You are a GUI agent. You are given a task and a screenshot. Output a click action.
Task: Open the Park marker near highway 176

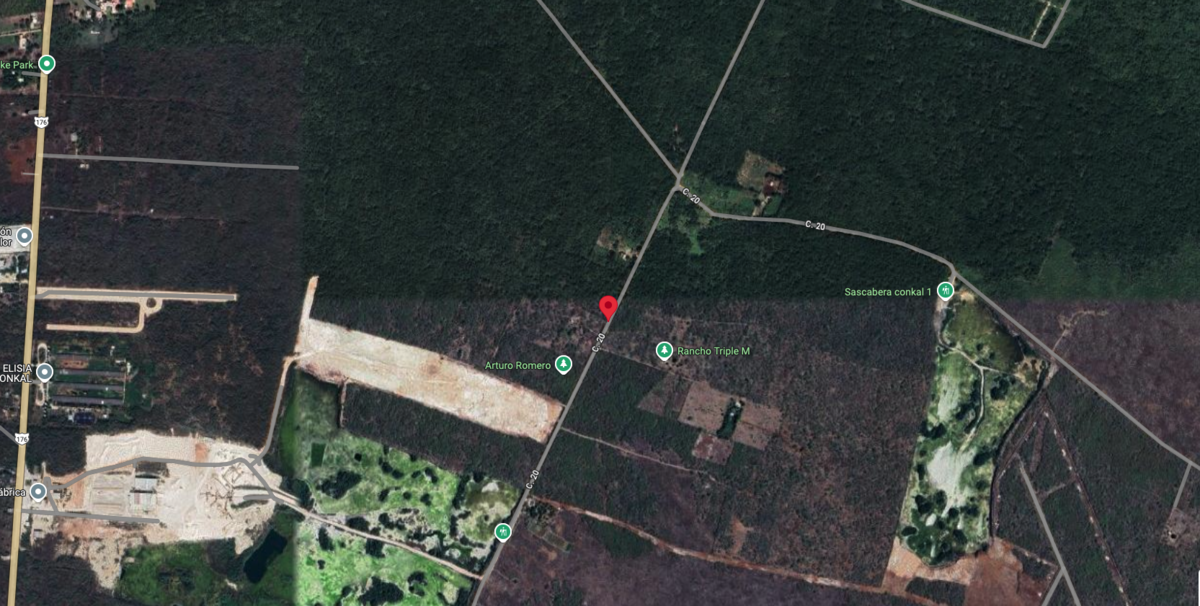coord(46,64)
